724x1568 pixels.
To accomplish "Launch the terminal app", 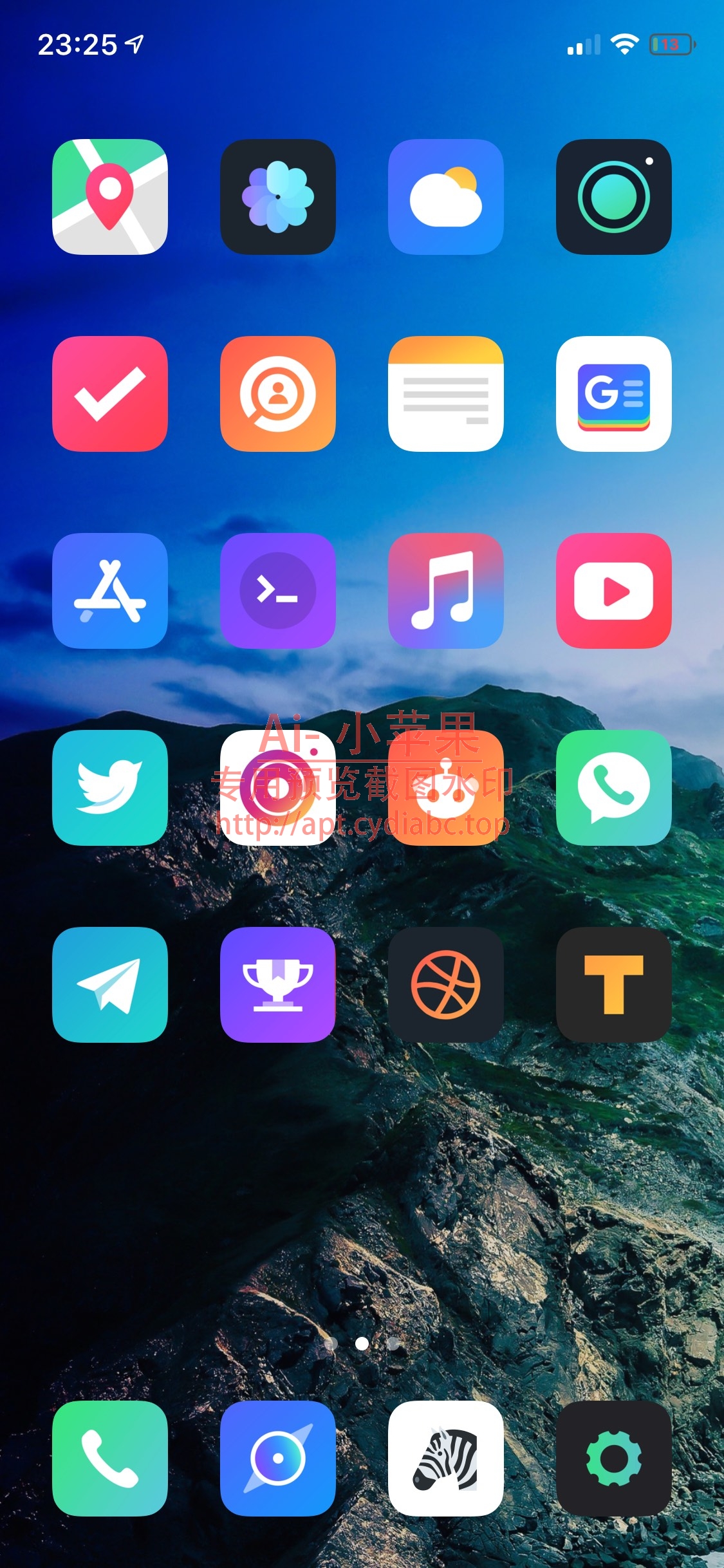I will pos(278,591).
